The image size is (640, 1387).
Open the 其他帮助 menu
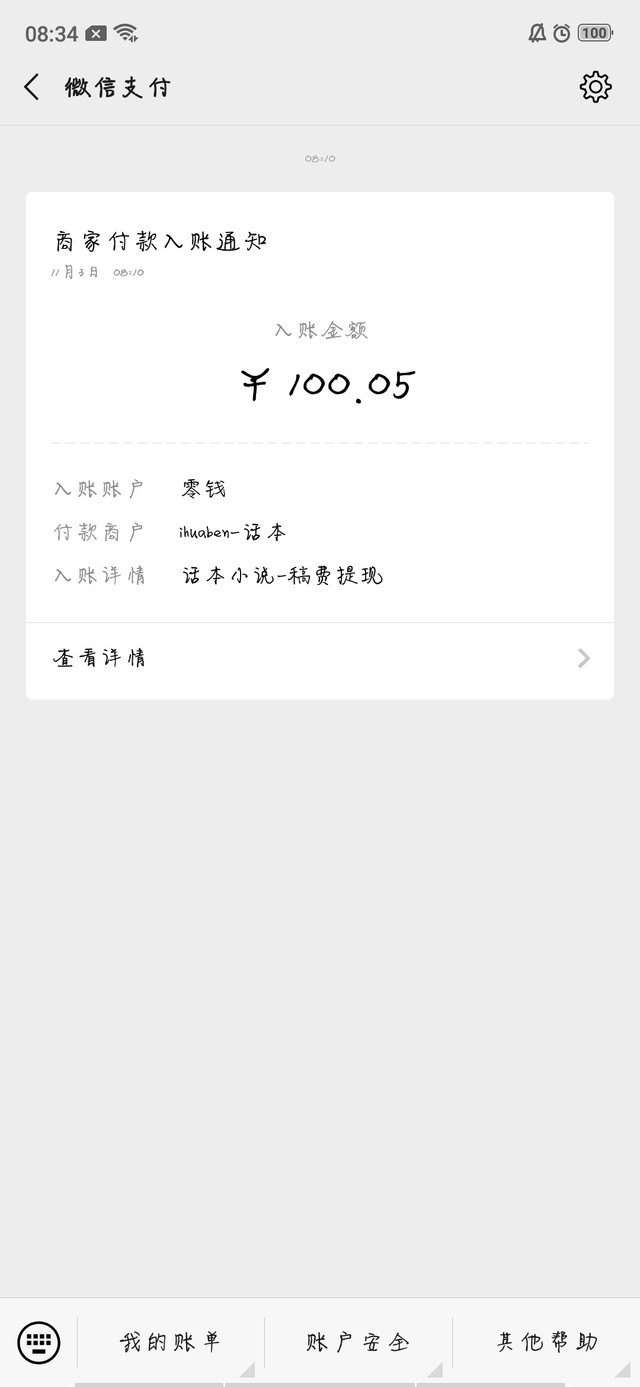(546, 1342)
